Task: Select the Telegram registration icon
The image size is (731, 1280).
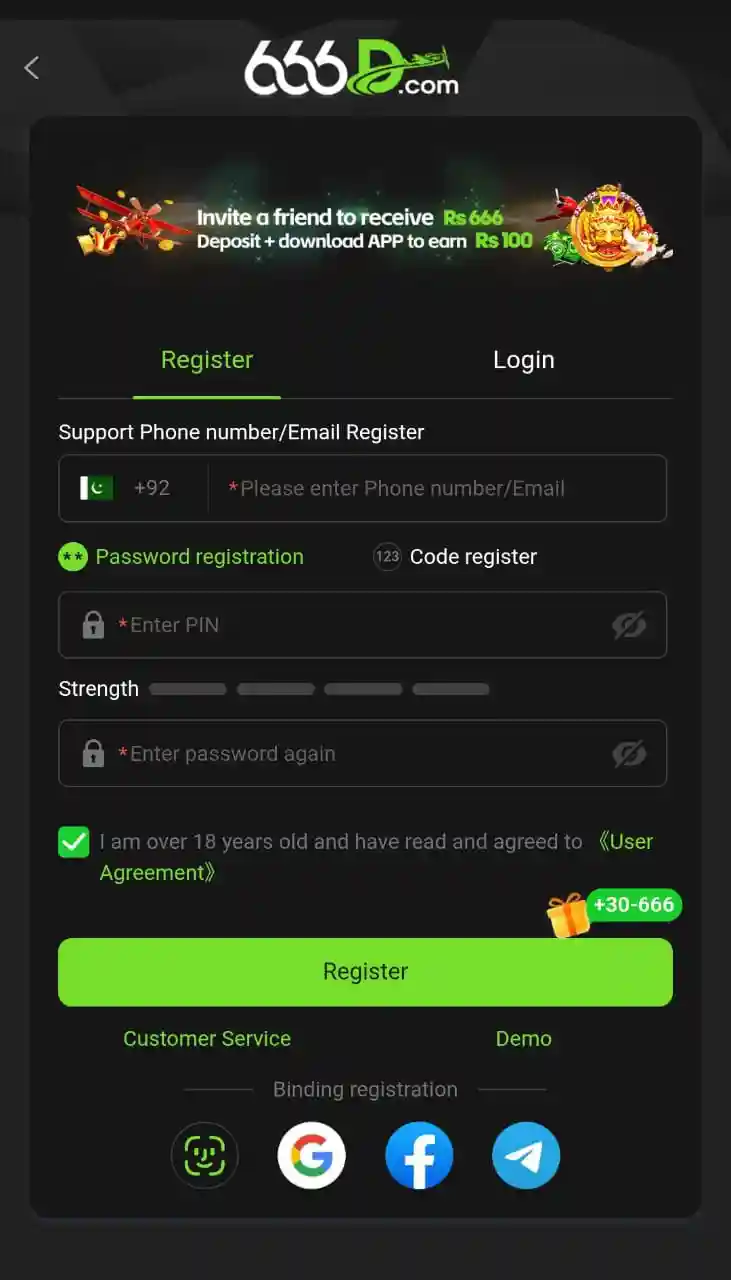Action: 525,1155
